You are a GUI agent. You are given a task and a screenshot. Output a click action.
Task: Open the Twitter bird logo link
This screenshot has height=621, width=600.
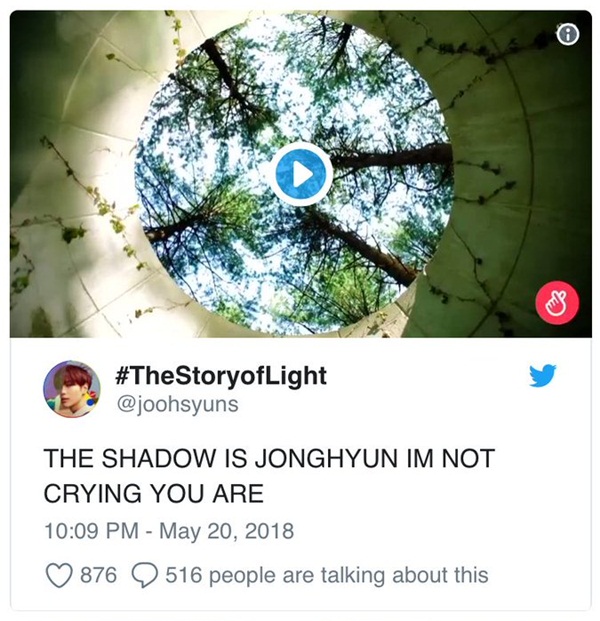click(x=541, y=376)
